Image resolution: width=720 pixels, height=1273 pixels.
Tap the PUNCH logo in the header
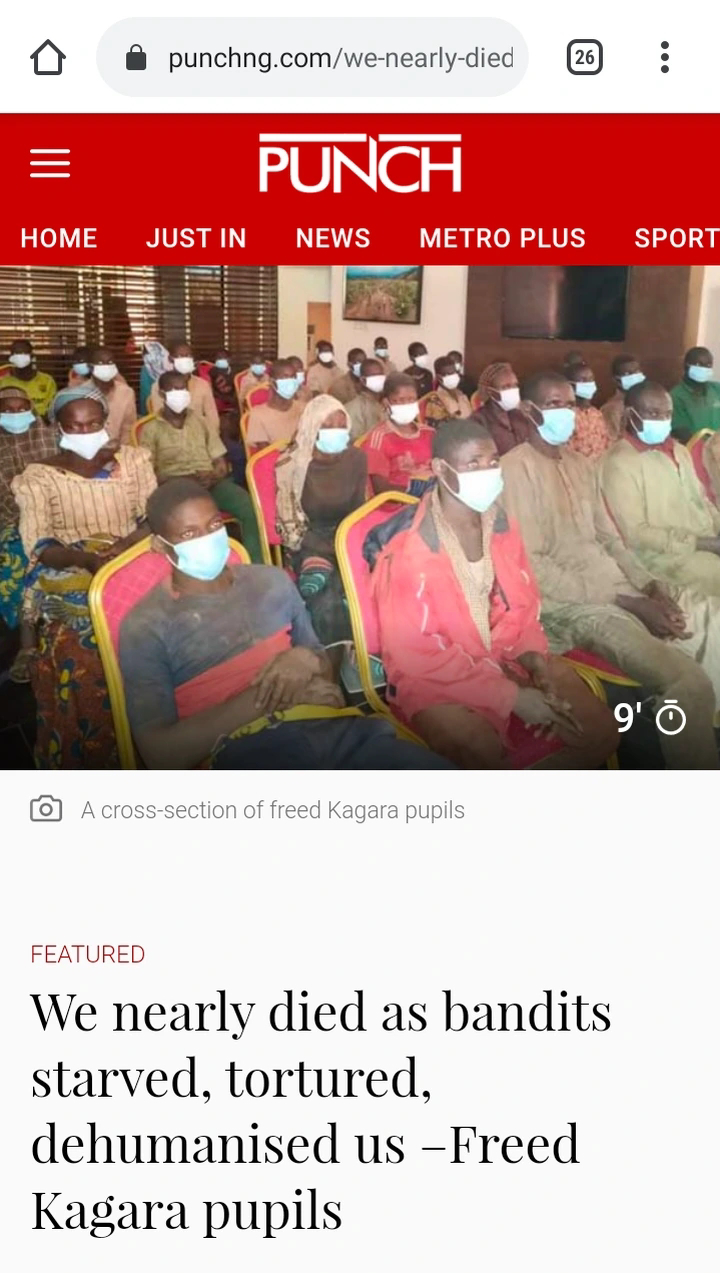360,163
